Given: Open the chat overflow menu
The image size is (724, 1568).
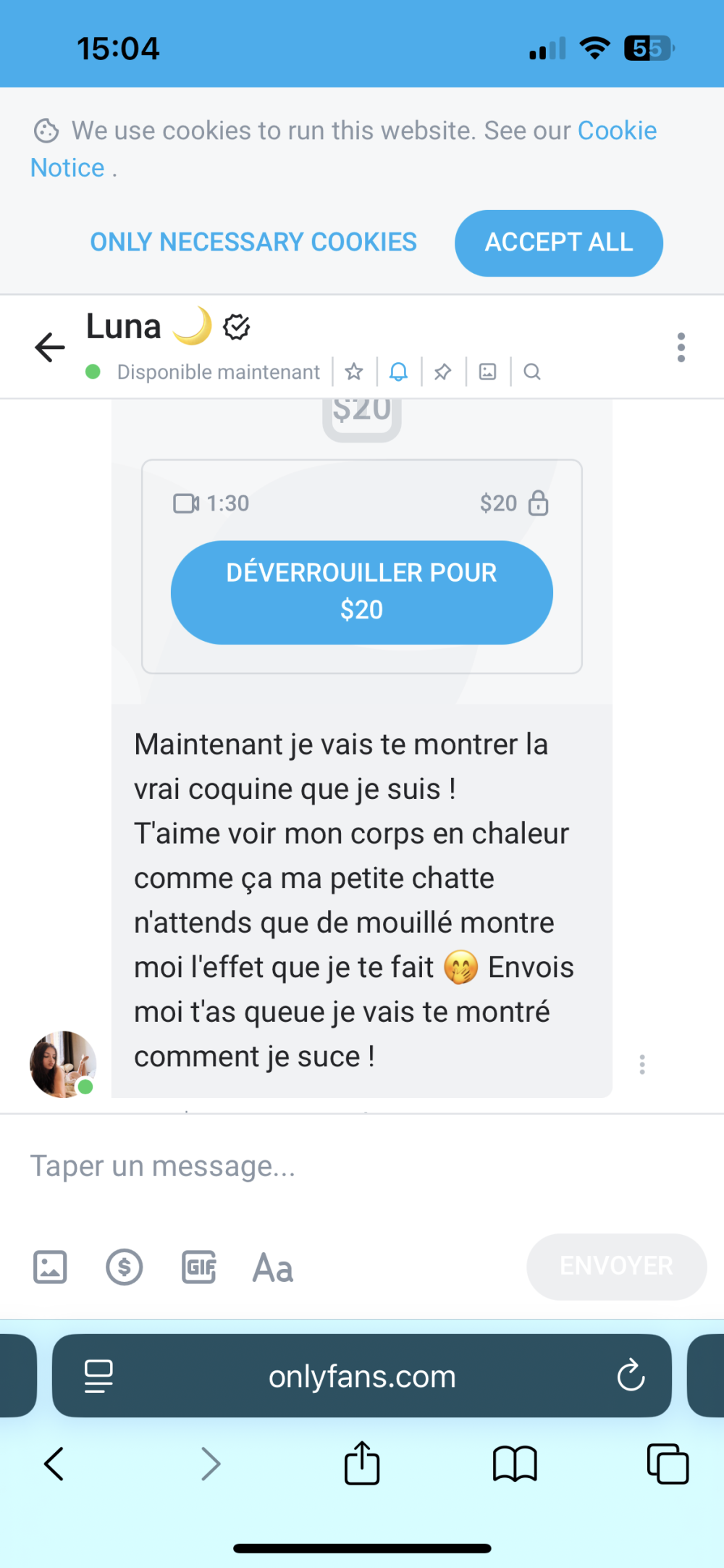Looking at the screenshot, I should pos(681,348).
